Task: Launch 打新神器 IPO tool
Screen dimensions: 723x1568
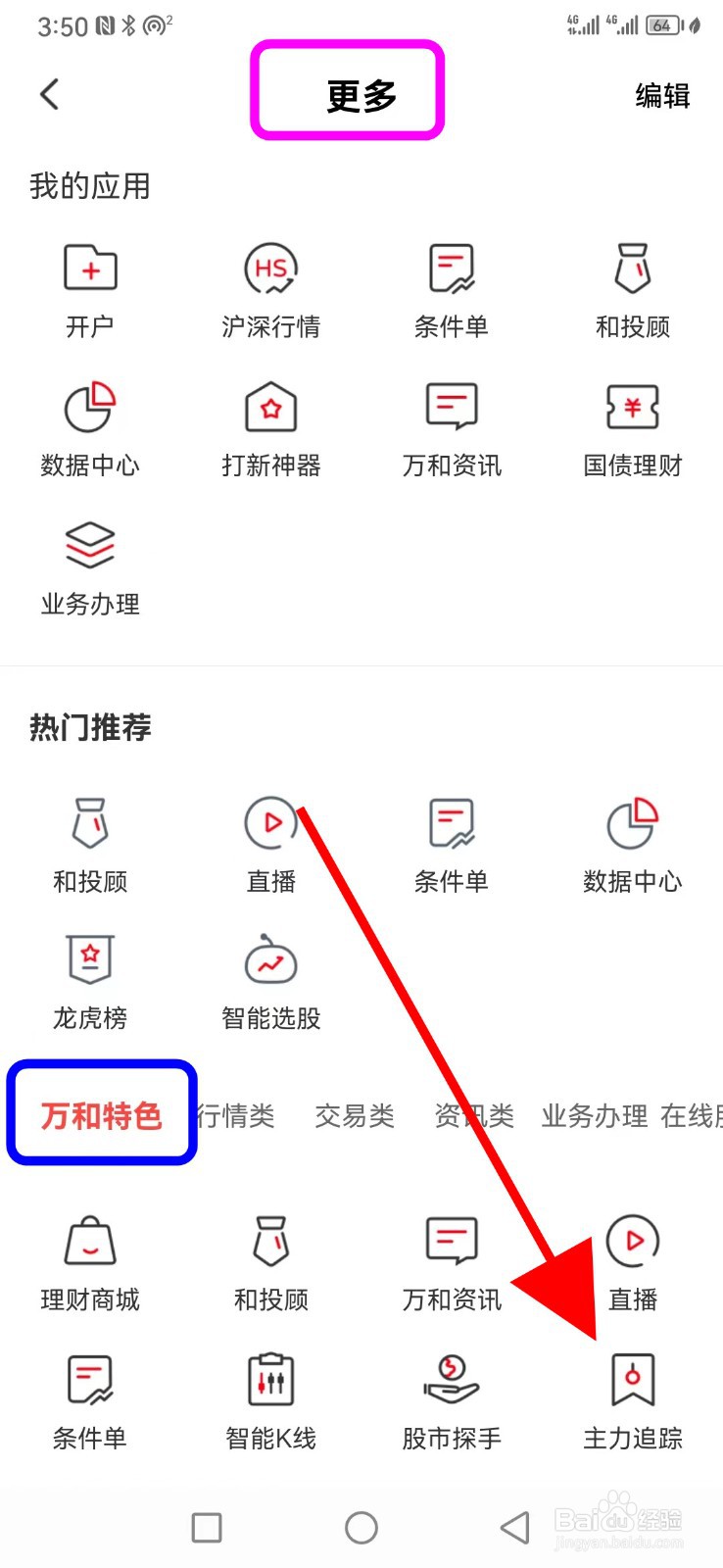Action: tap(270, 427)
